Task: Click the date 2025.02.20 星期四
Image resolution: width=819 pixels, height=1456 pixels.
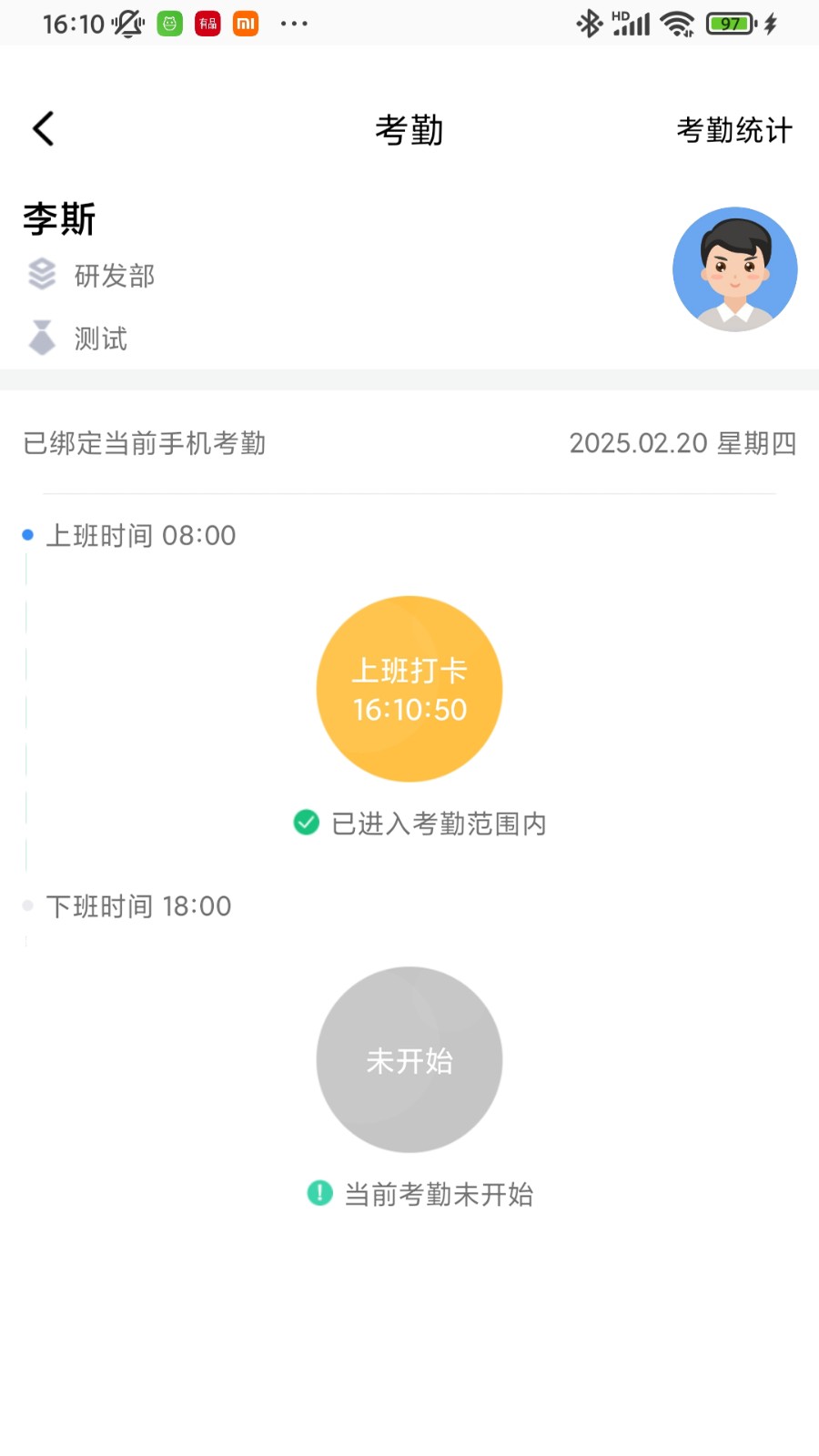Action: tap(683, 443)
